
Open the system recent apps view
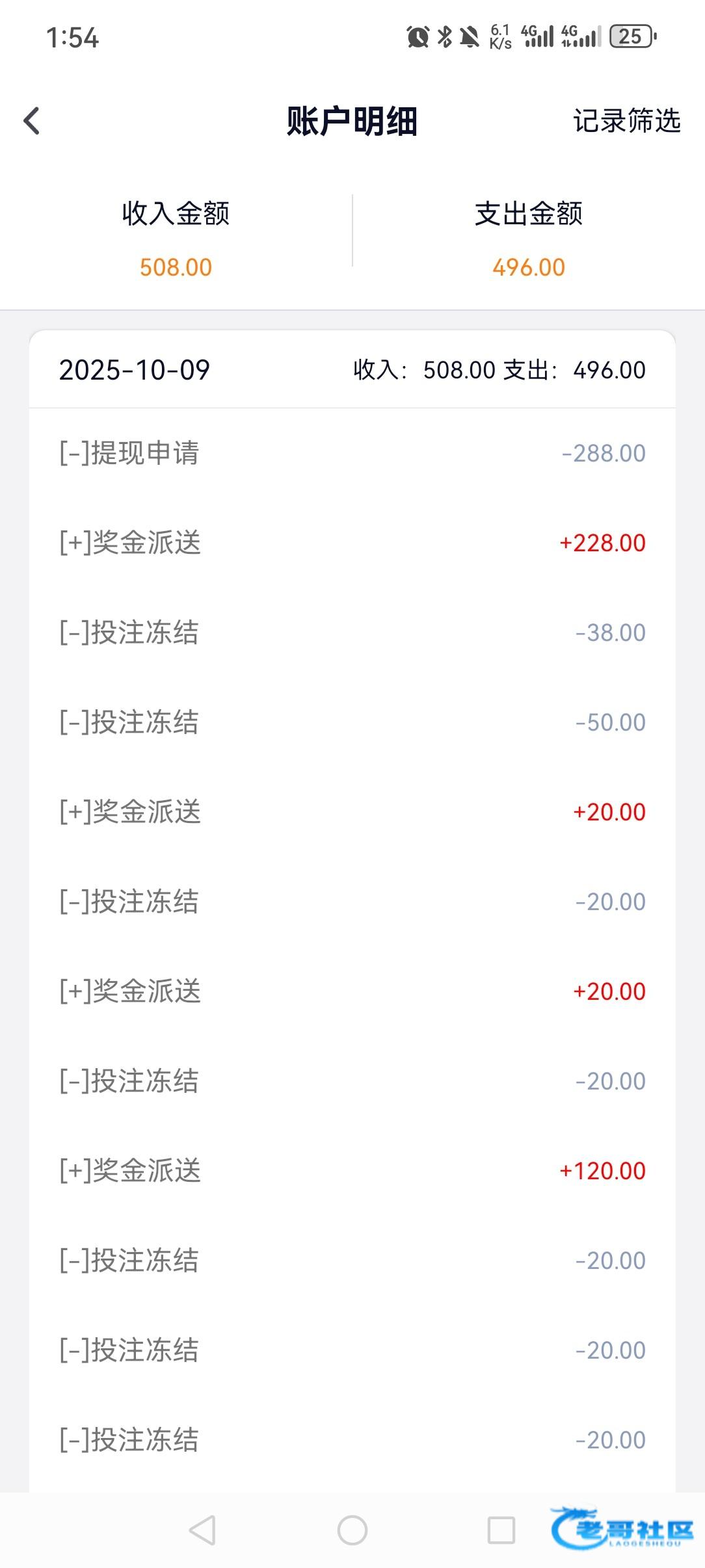coord(501,1530)
